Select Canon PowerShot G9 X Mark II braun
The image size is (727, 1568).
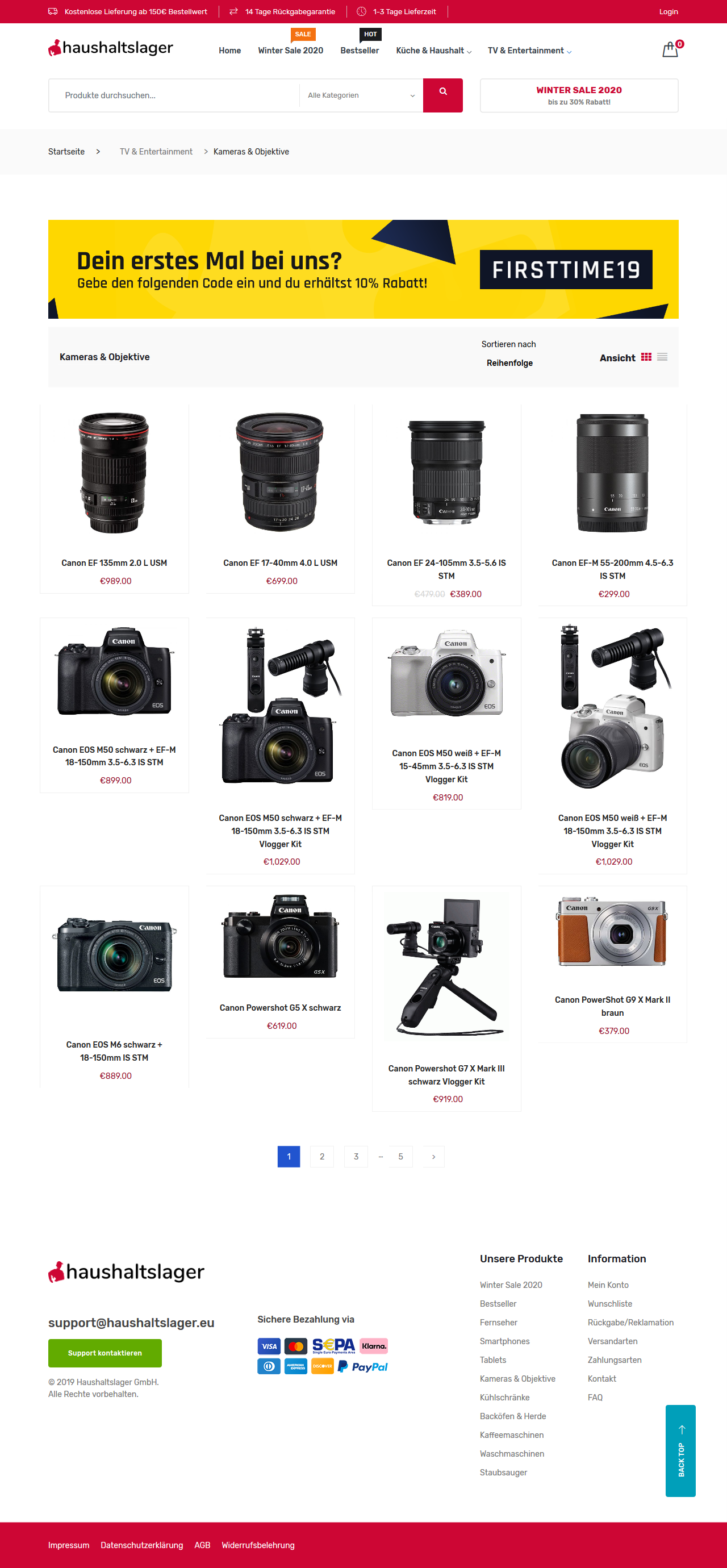coord(612,1006)
